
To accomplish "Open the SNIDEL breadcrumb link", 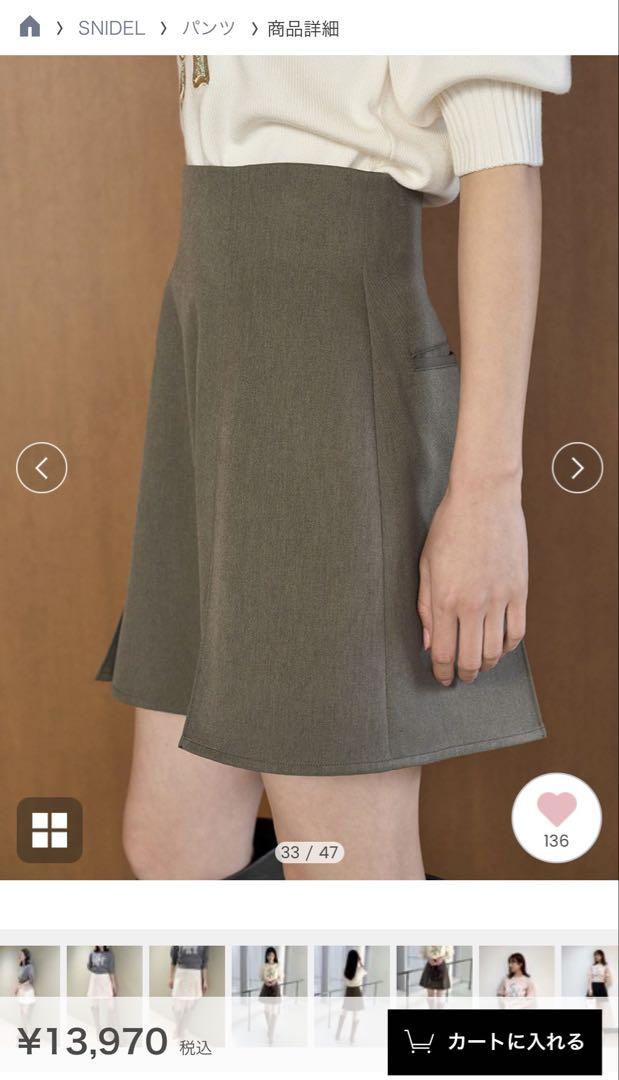I will [x=111, y=28].
